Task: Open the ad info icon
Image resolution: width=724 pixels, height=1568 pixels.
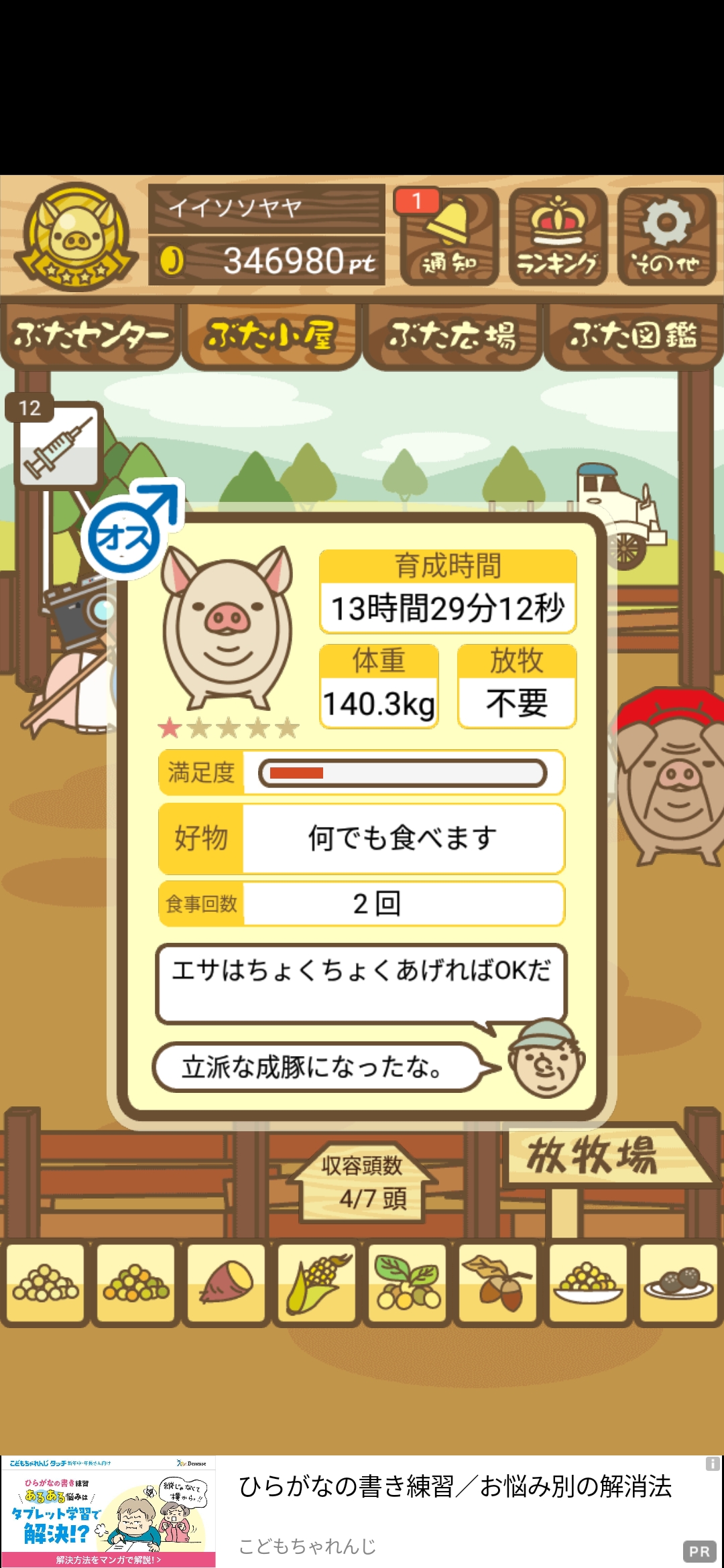Action: 713,1464
